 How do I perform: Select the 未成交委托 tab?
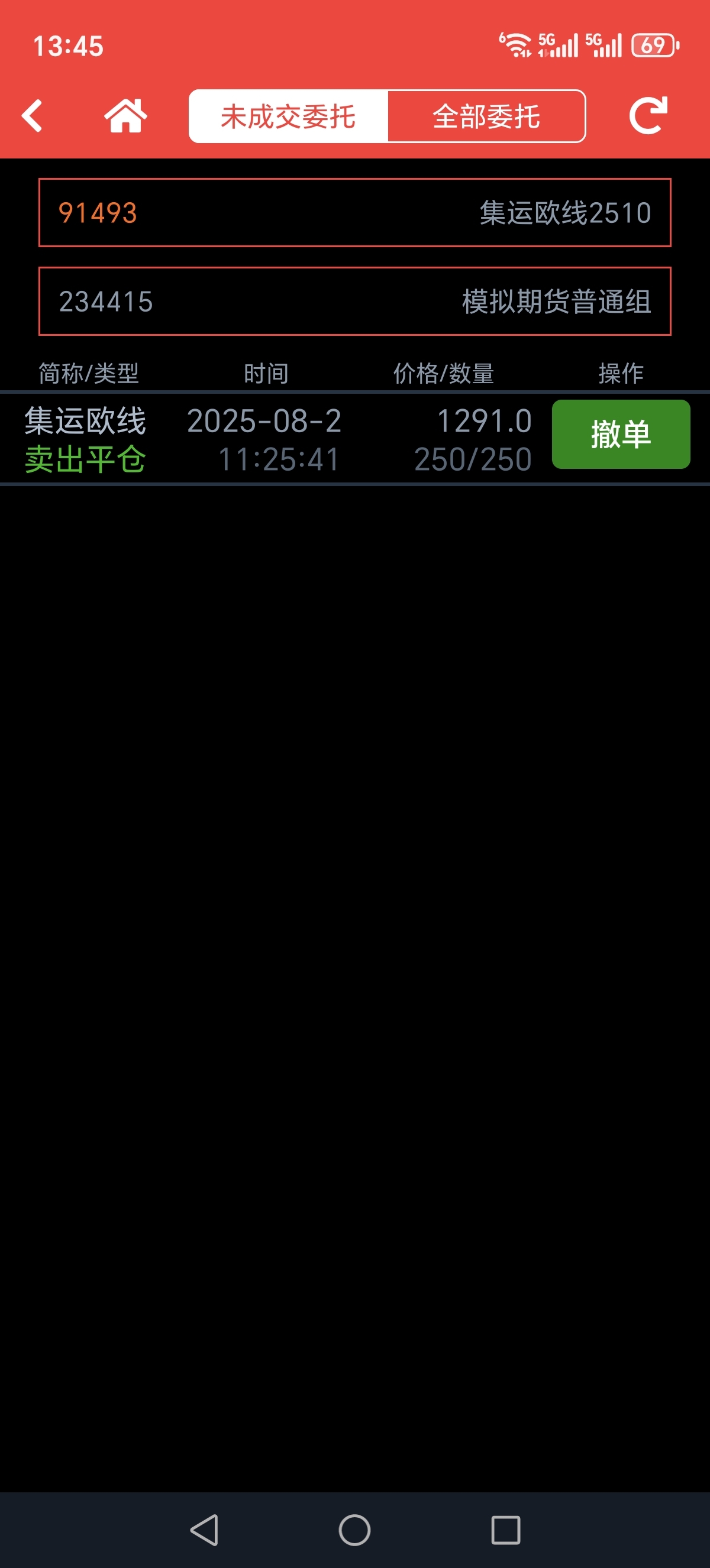[288, 116]
